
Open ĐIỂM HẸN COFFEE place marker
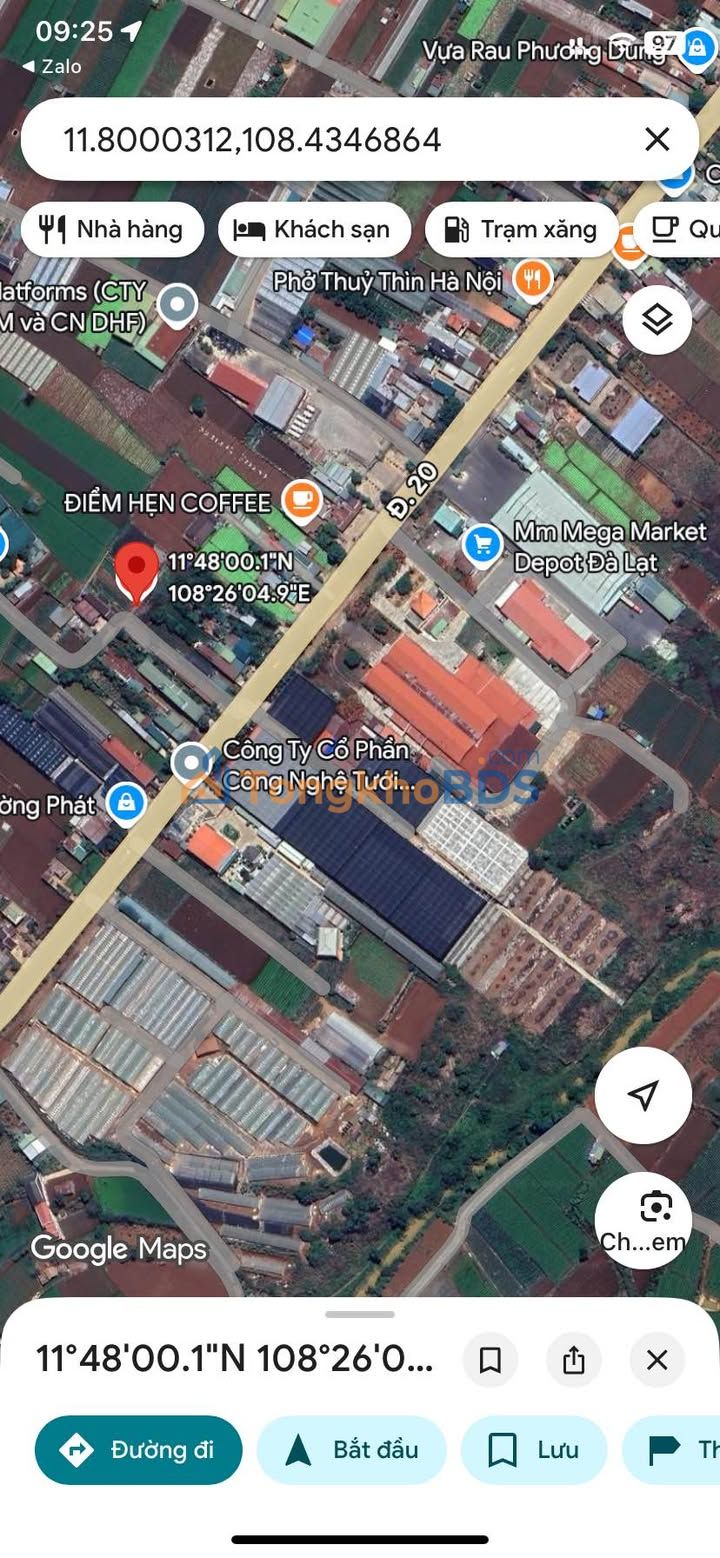(302, 502)
